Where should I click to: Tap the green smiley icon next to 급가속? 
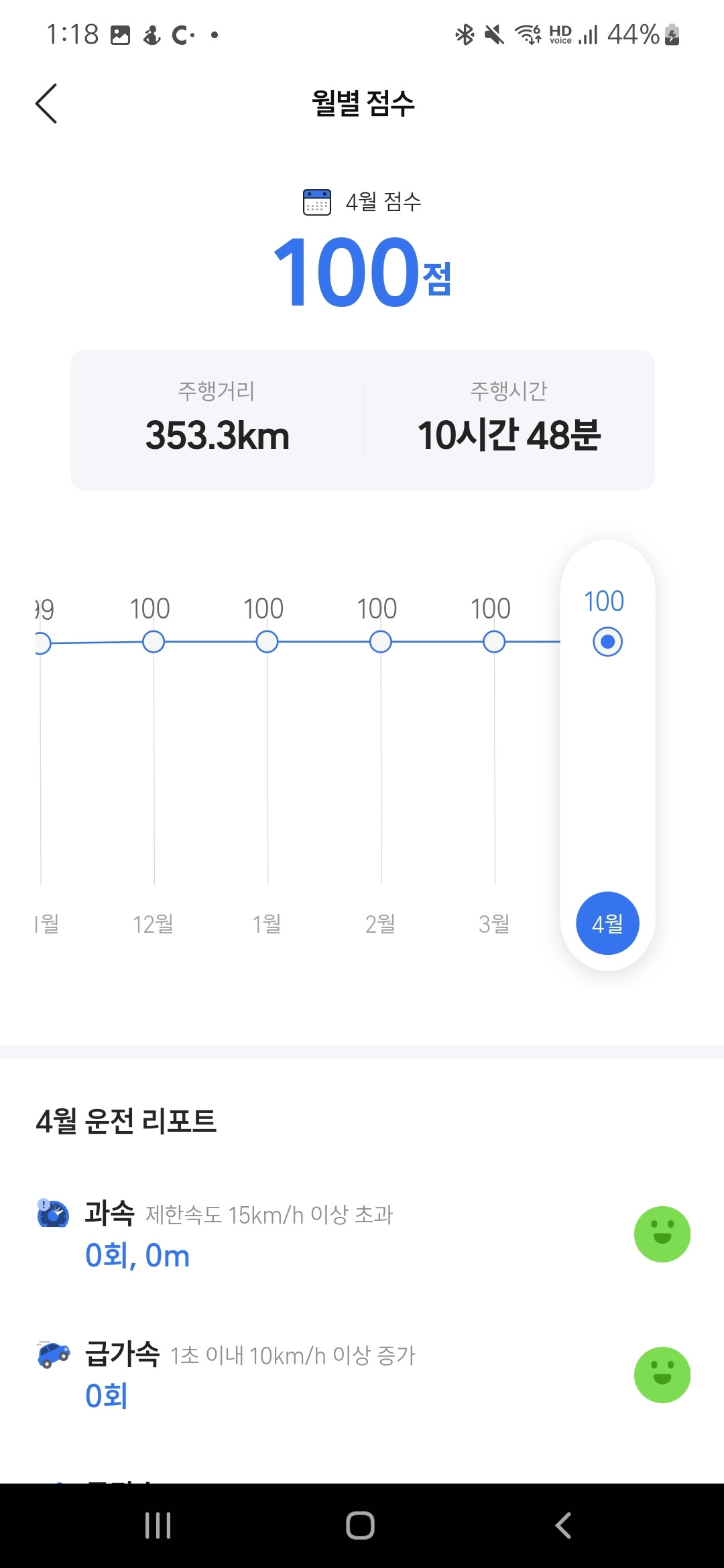[662, 1374]
